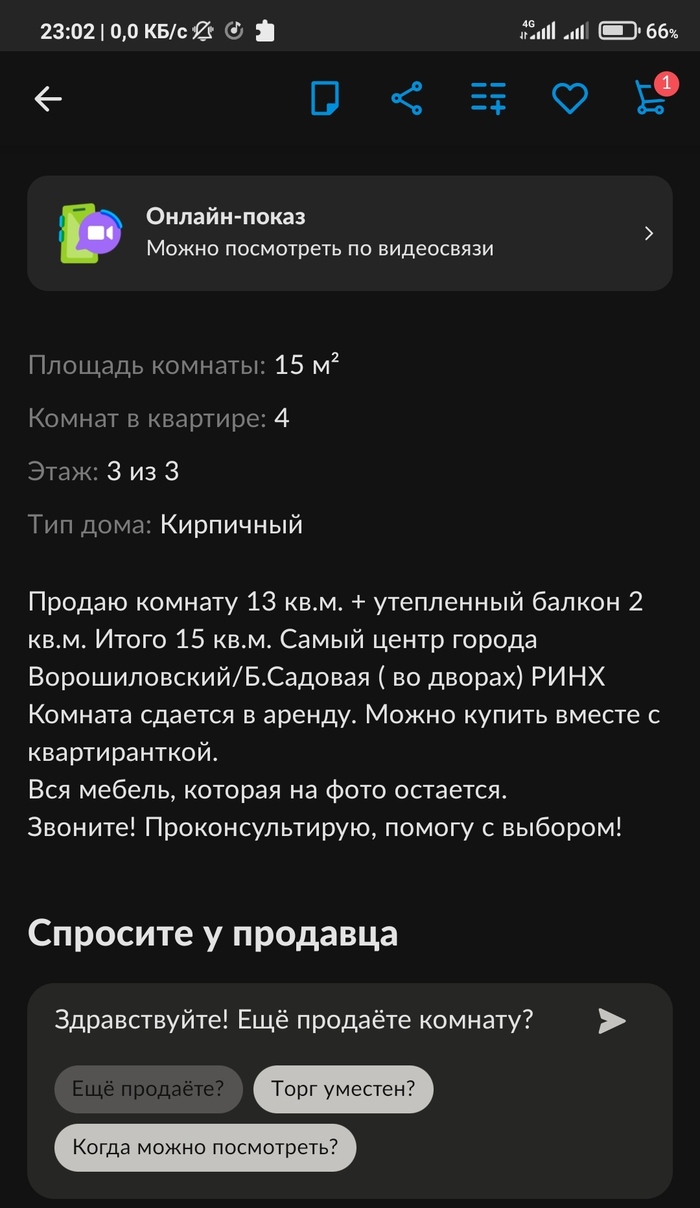Add listing to comparison list
The height and width of the screenshot is (1208, 700).
(x=488, y=98)
